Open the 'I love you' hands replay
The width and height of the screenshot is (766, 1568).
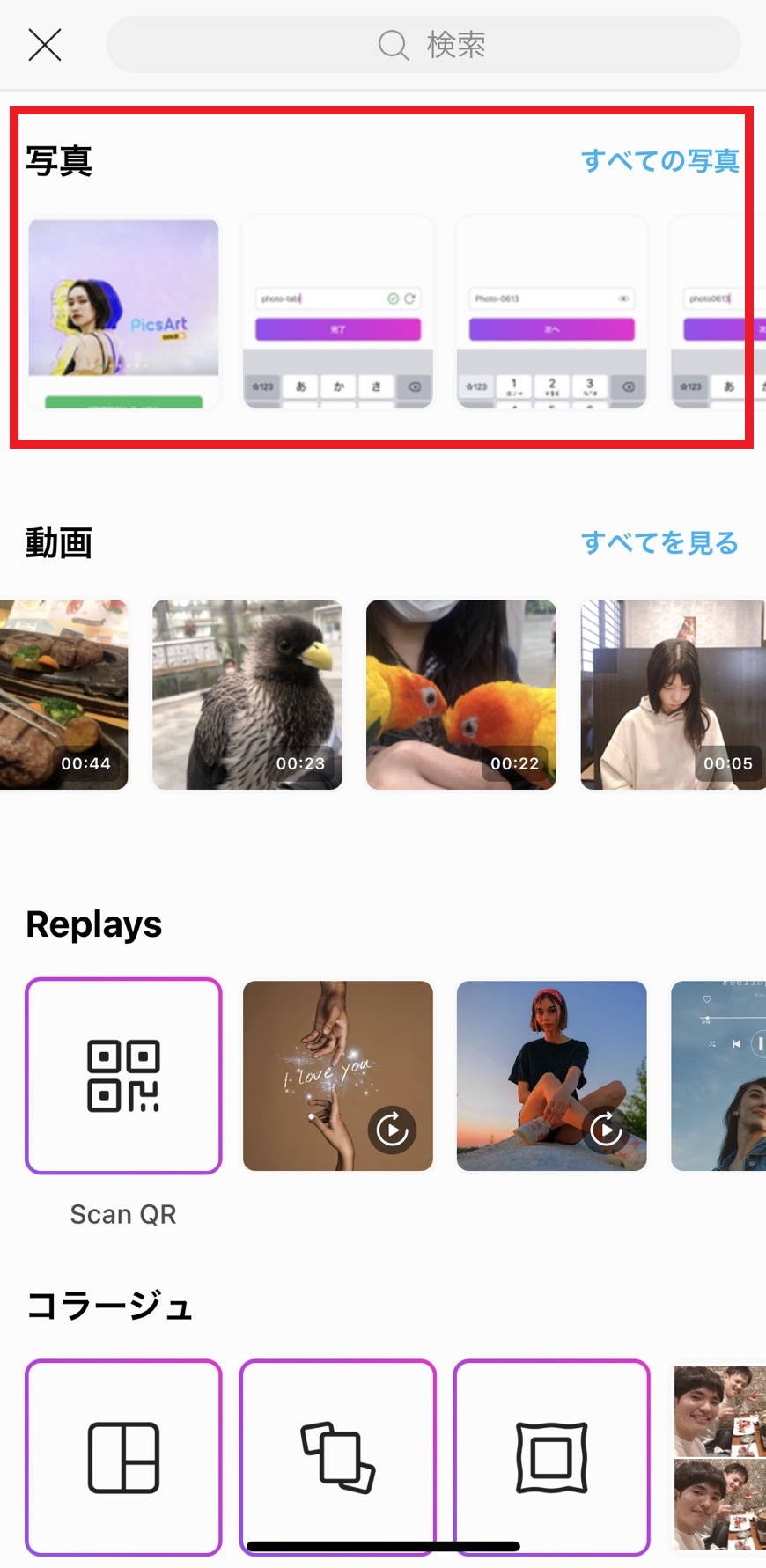(x=338, y=1076)
